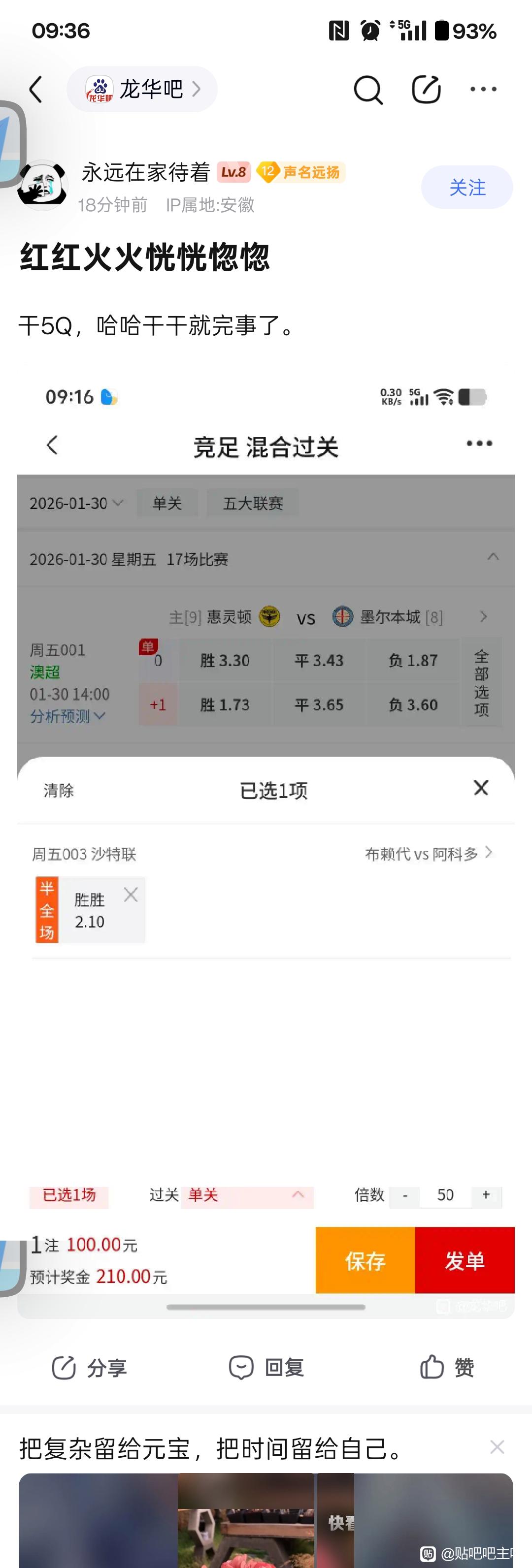This screenshot has width=532, height=1568.
Task: Like this post
Action: [447, 1368]
